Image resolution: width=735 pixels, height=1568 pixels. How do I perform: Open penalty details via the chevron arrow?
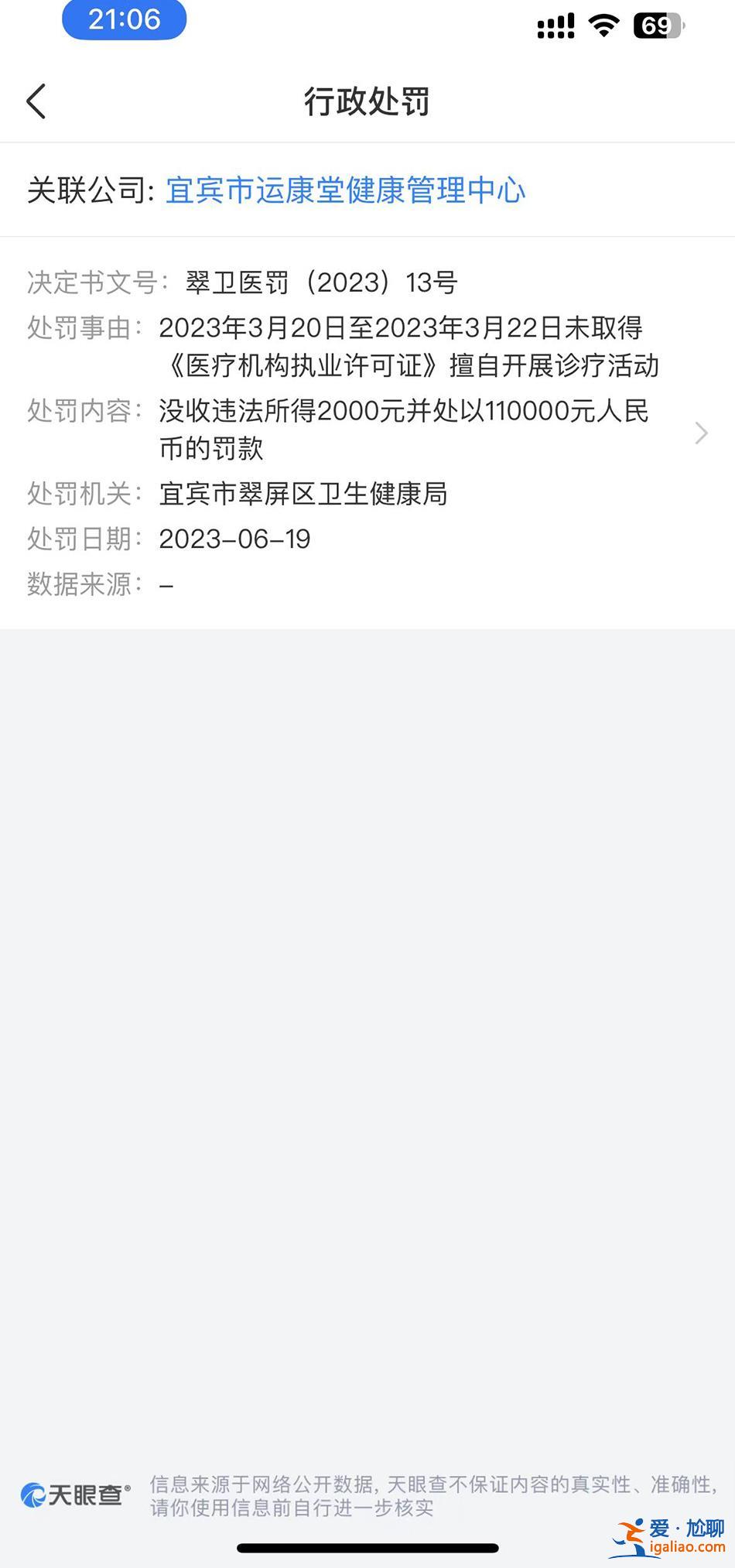(x=701, y=433)
